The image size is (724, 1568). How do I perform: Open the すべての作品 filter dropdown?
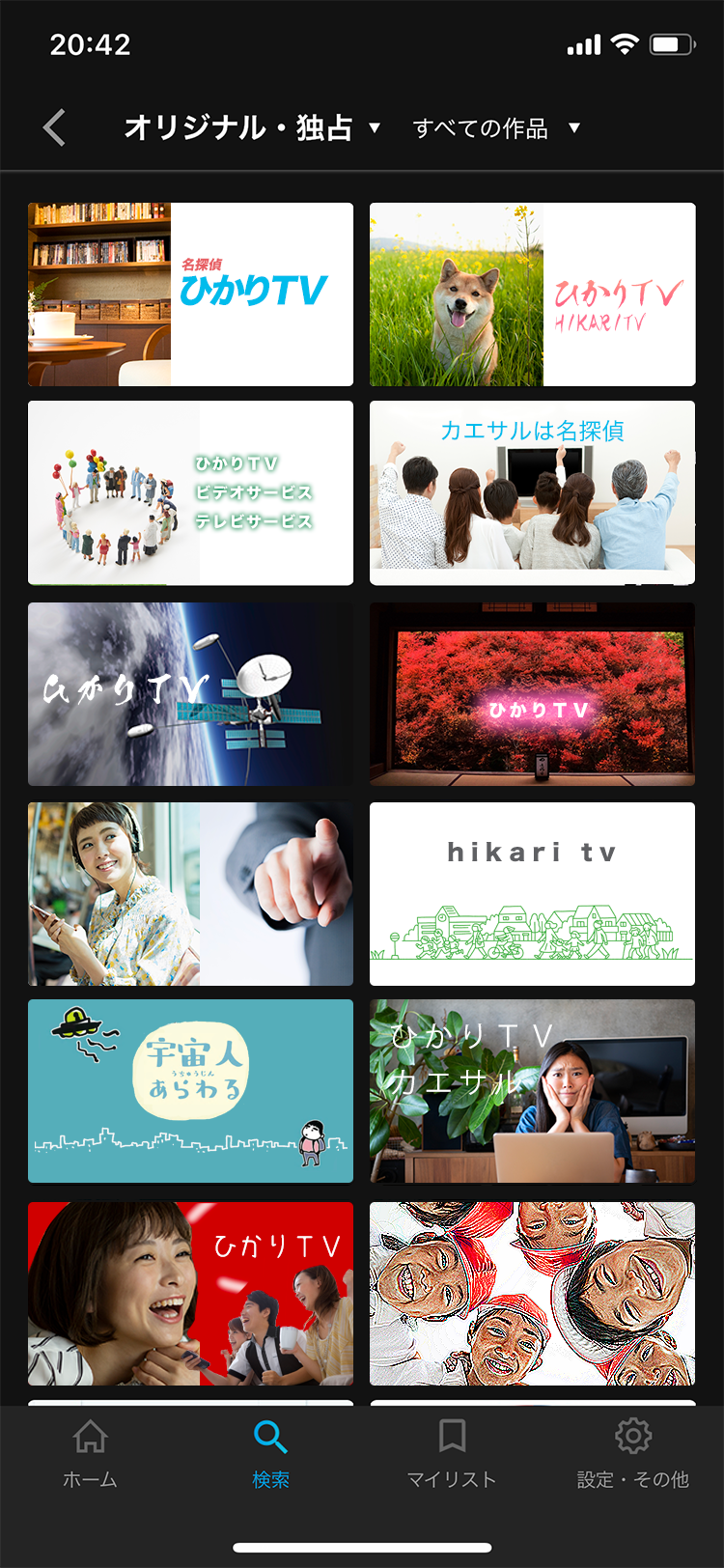pyautogui.click(x=496, y=127)
